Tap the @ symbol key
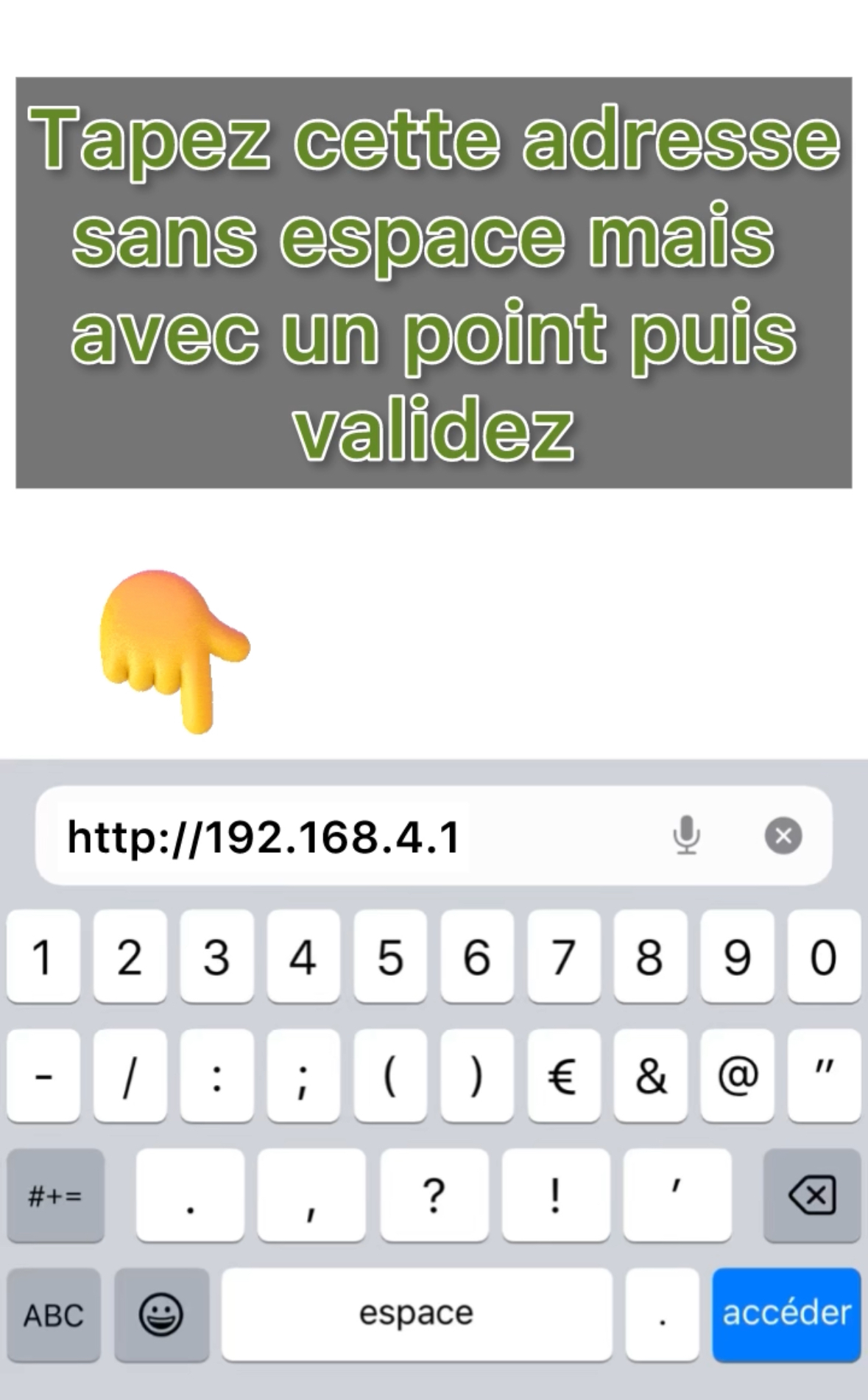The image size is (868, 1400). coord(737,1076)
